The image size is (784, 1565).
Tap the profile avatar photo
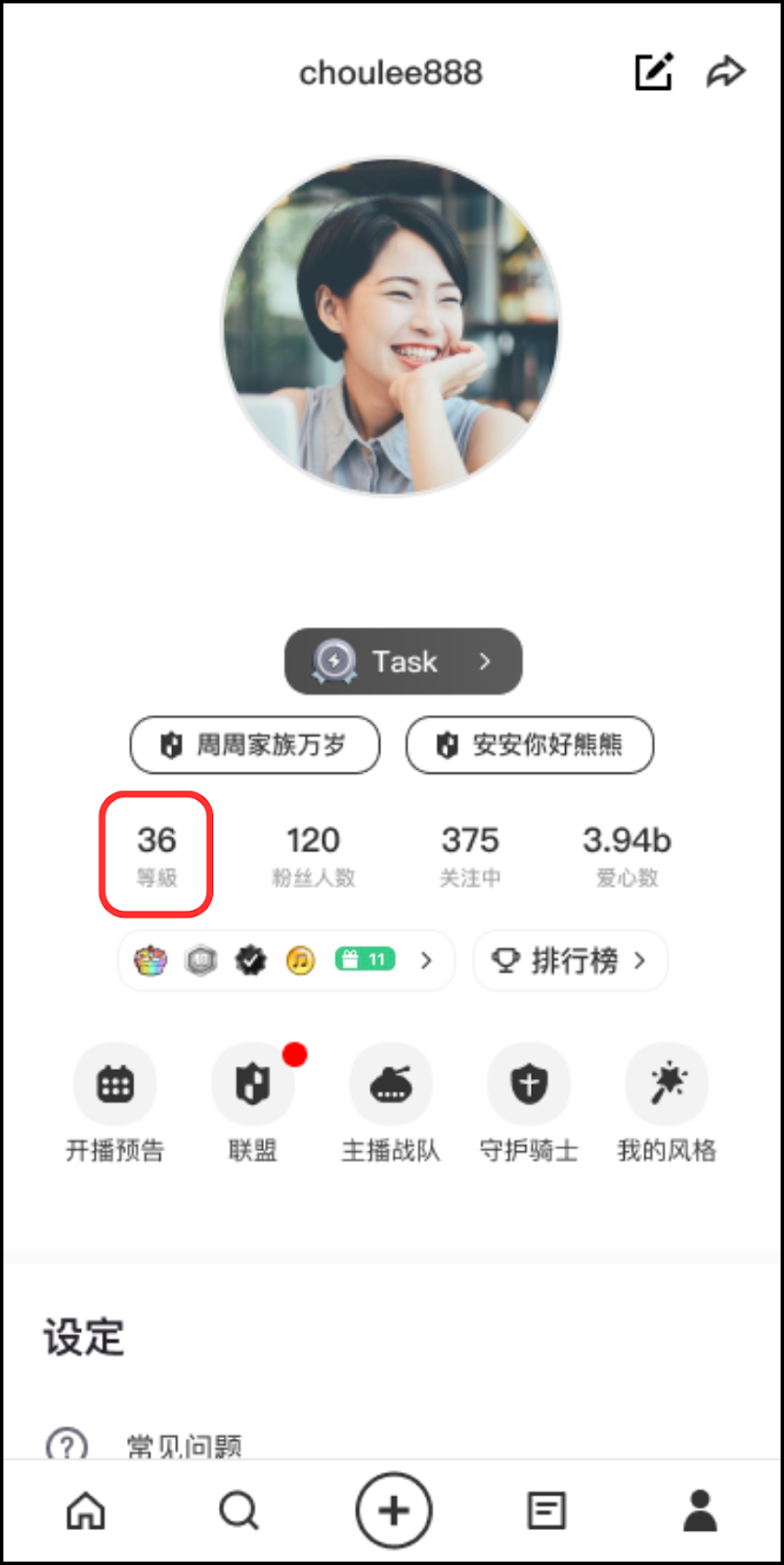pos(391,327)
